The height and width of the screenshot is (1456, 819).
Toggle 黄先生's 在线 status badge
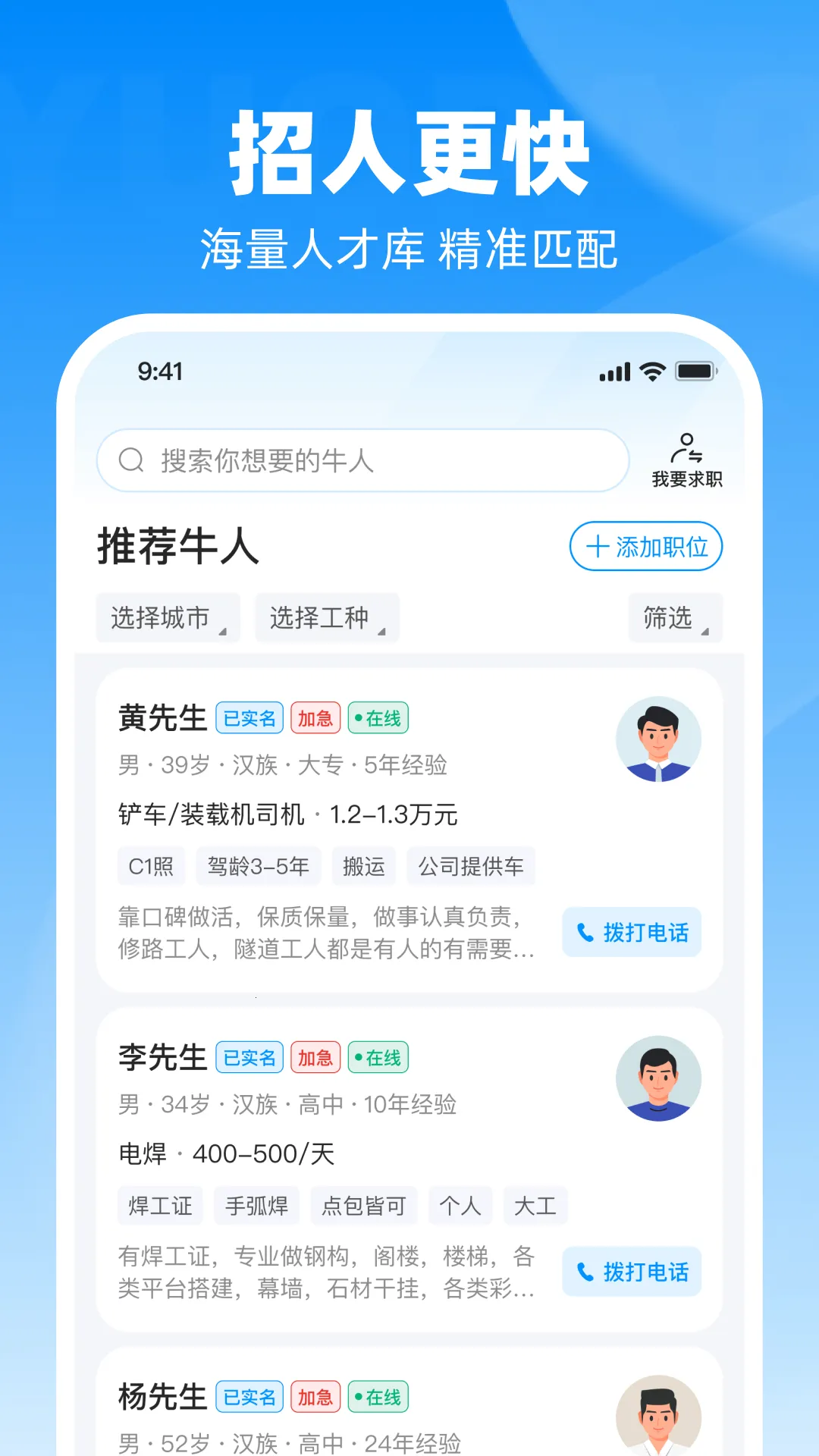[x=378, y=717]
